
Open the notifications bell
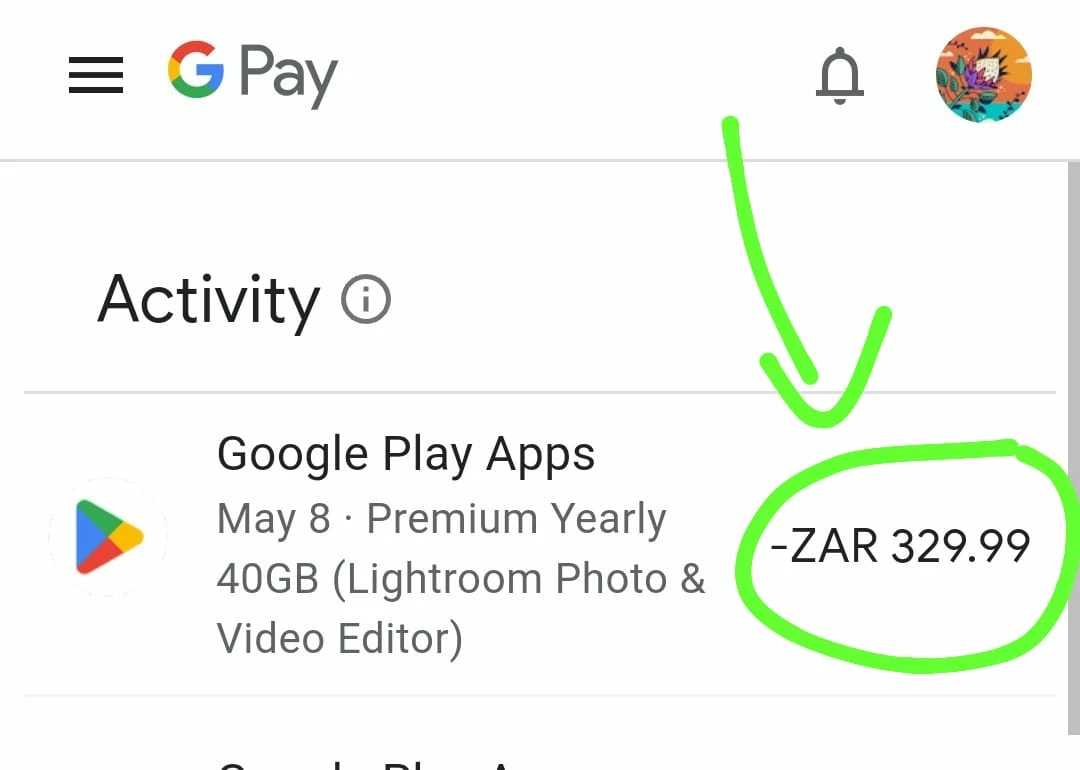(x=838, y=75)
